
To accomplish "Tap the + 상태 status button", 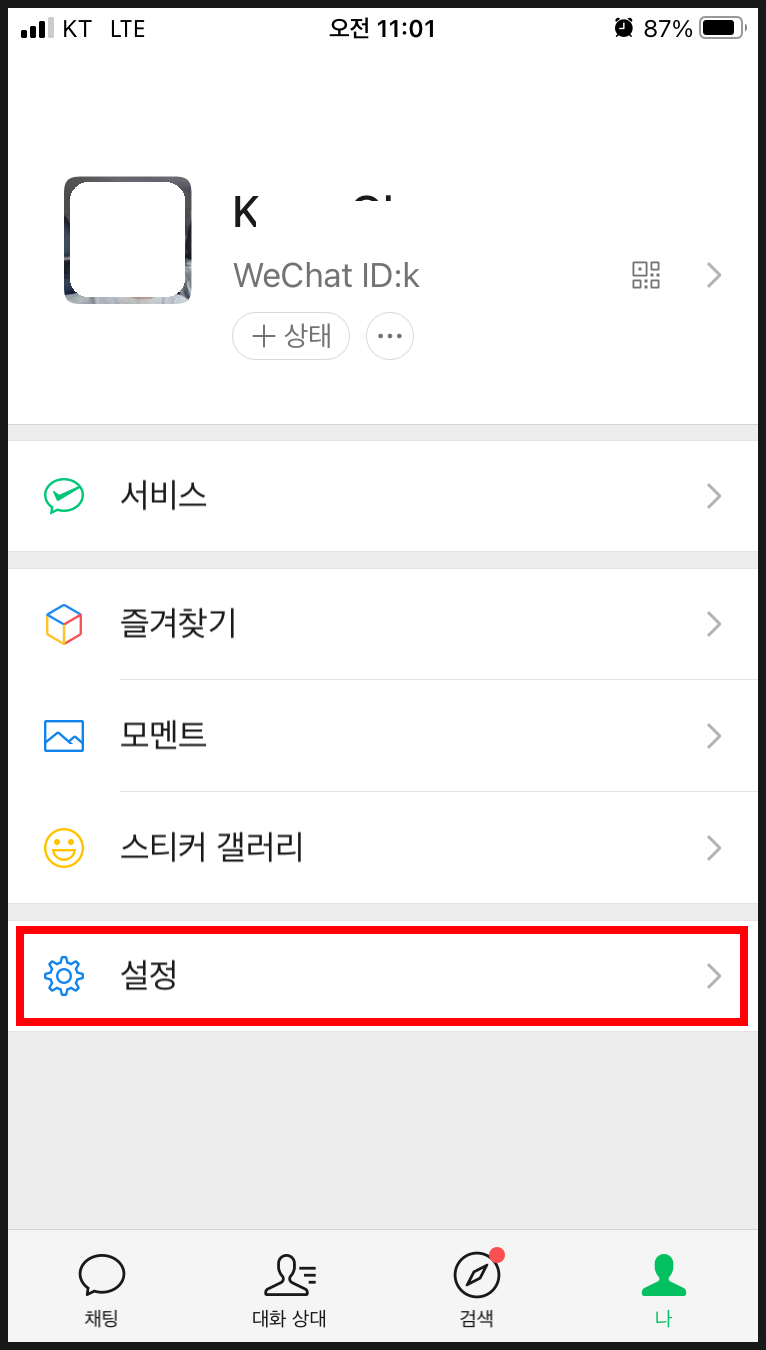I will (291, 336).
